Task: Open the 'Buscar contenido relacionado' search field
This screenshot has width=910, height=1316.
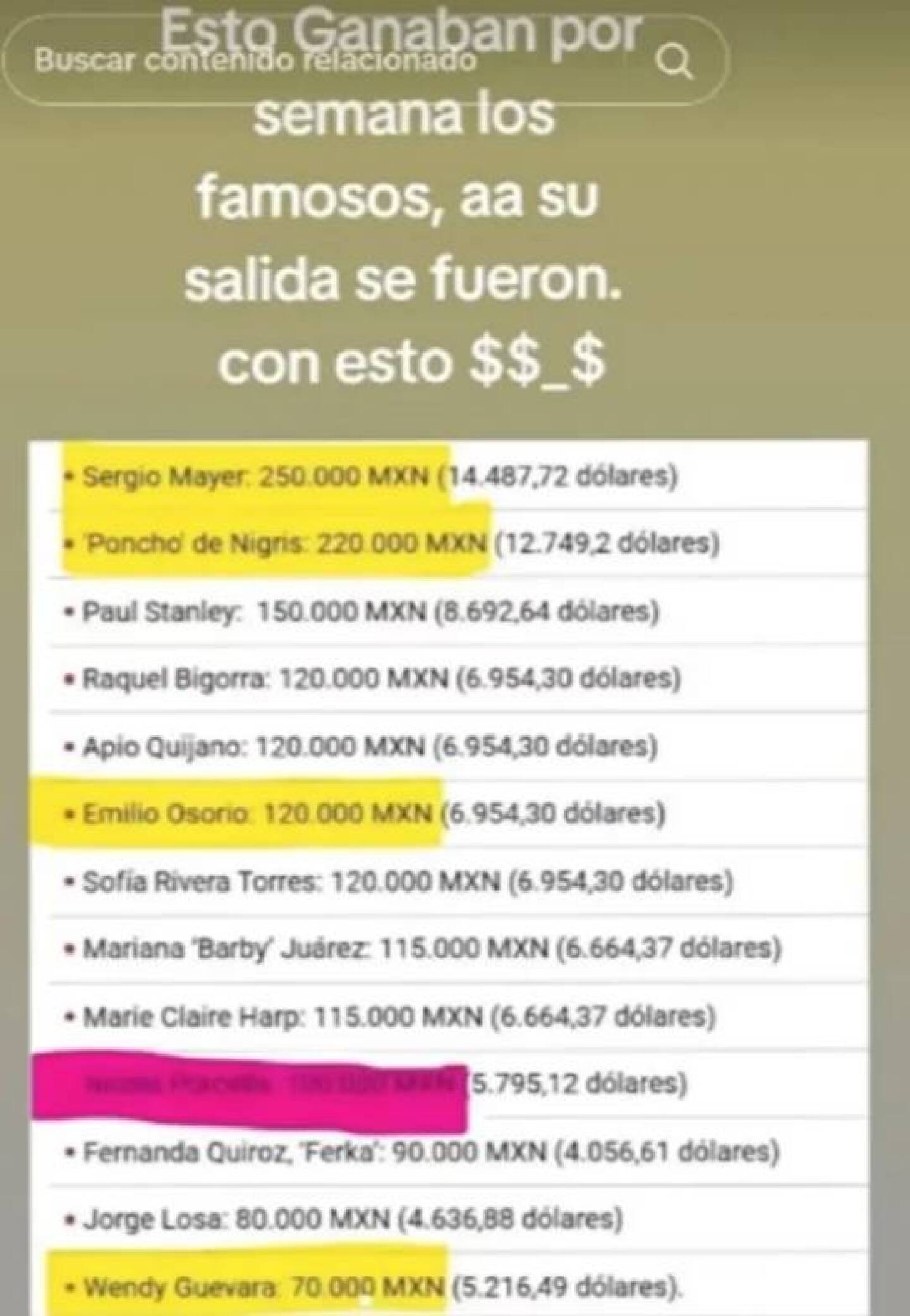Action: [x=255, y=61]
